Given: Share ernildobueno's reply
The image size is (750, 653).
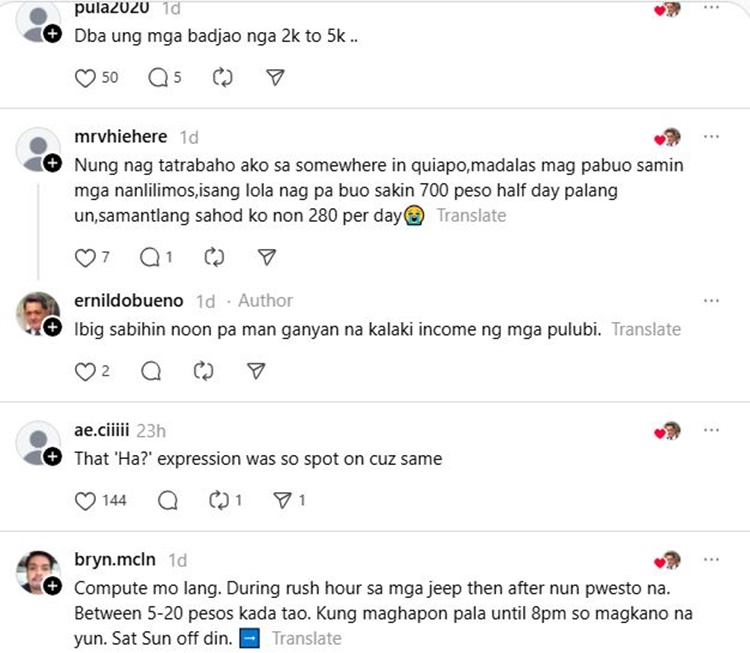Looking at the screenshot, I should (256, 371).
